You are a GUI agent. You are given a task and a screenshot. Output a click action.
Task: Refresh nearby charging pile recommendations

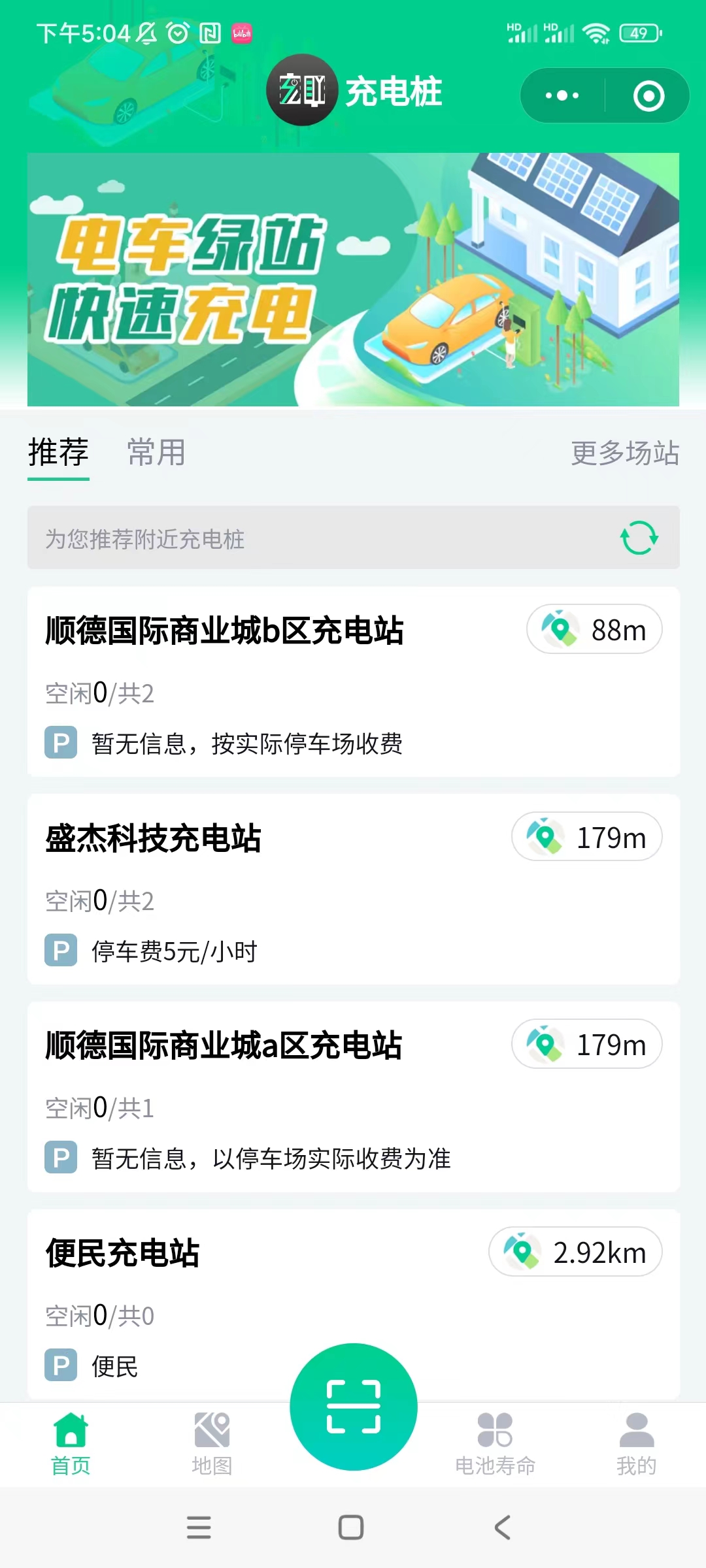pos(639,538)
